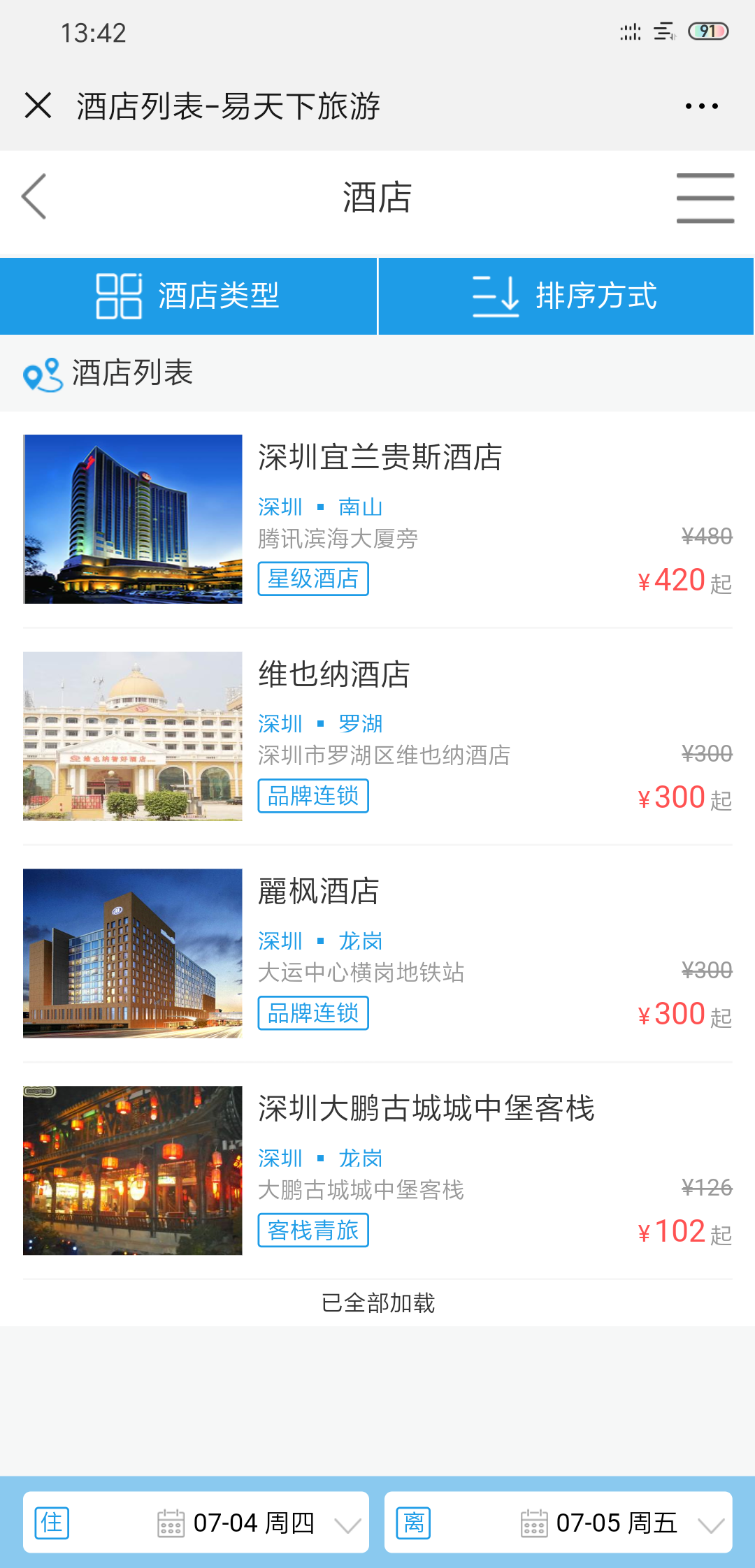Close the 酒店列表 web page
755x1568 pixels.
click(38, 106)
